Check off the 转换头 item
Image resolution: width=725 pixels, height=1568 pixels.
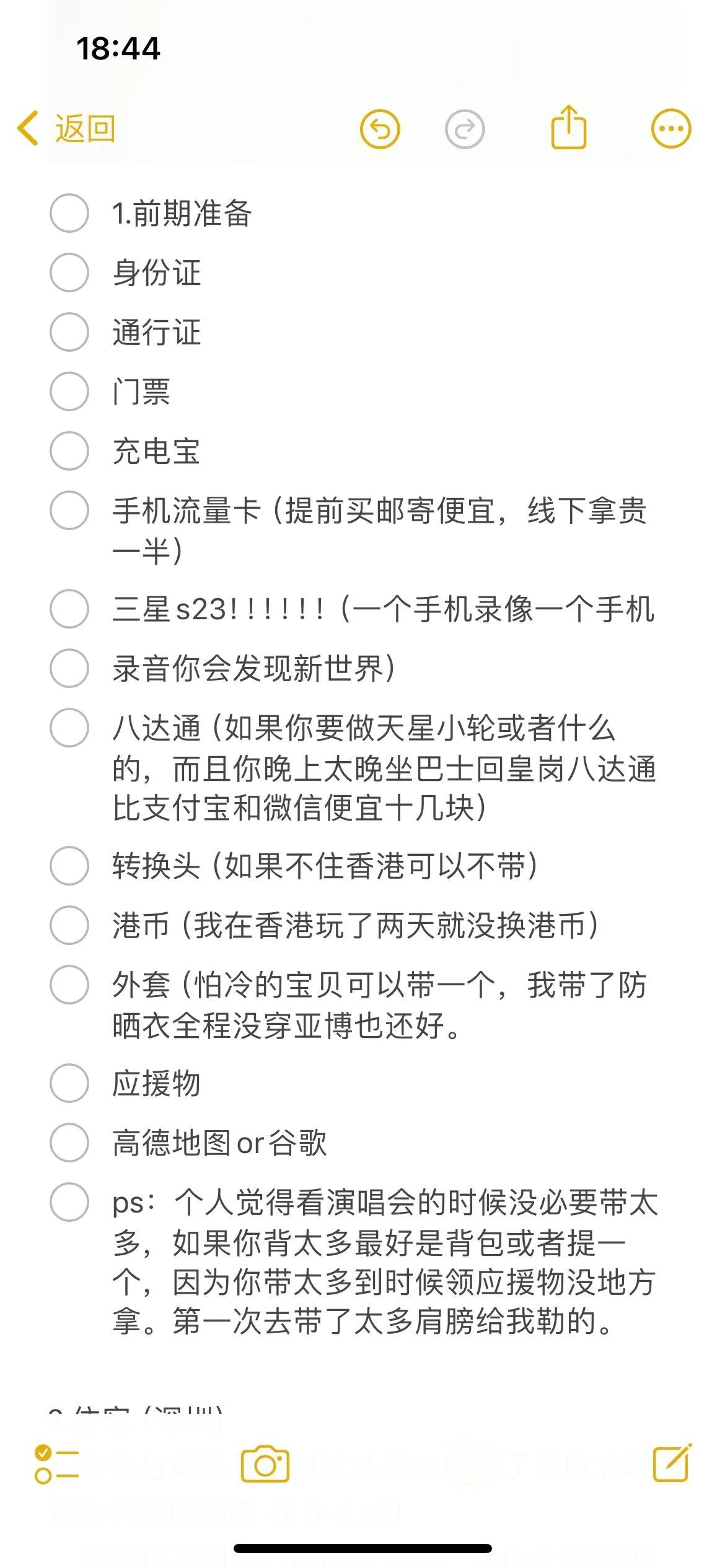[69, 866]
